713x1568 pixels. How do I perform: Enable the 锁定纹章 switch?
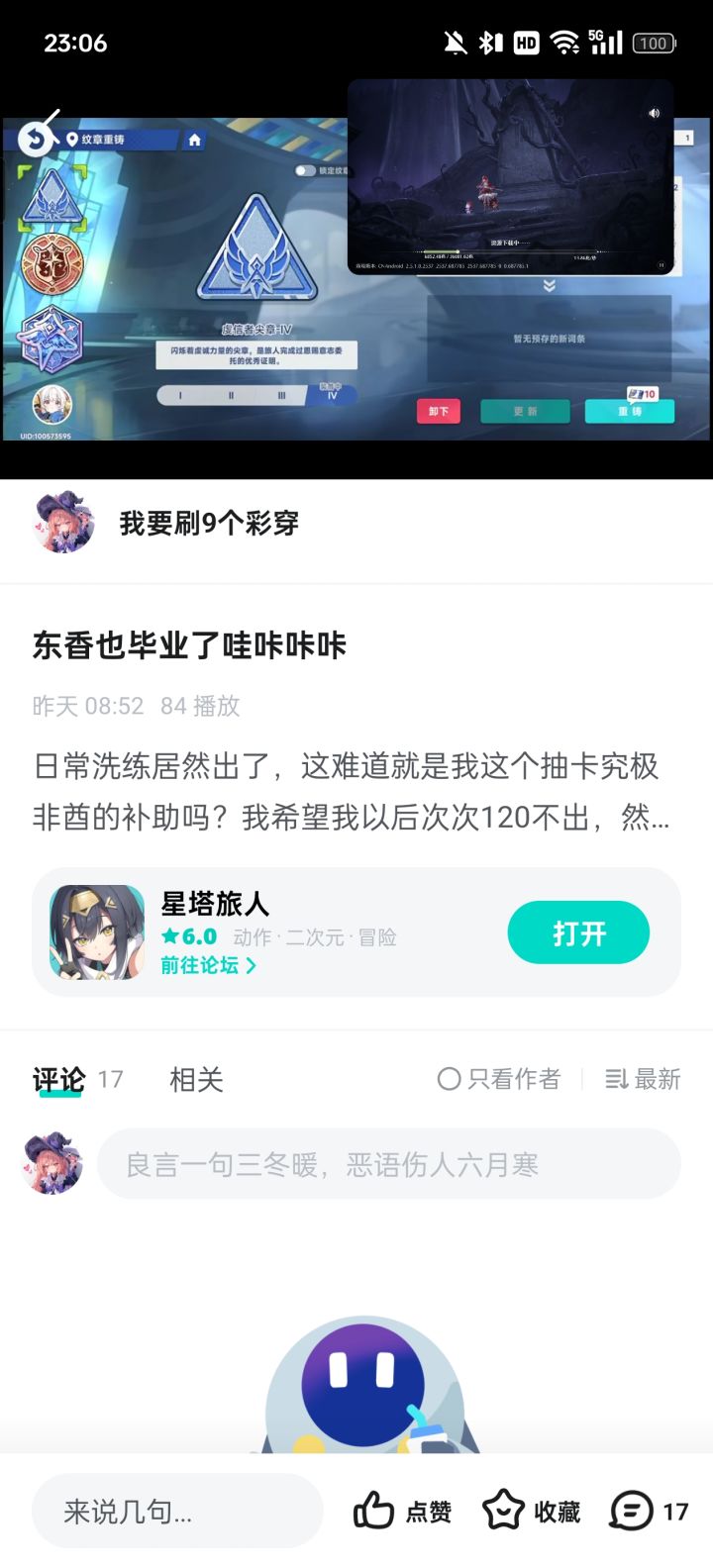pyautogui.click(x=309, y=170)
